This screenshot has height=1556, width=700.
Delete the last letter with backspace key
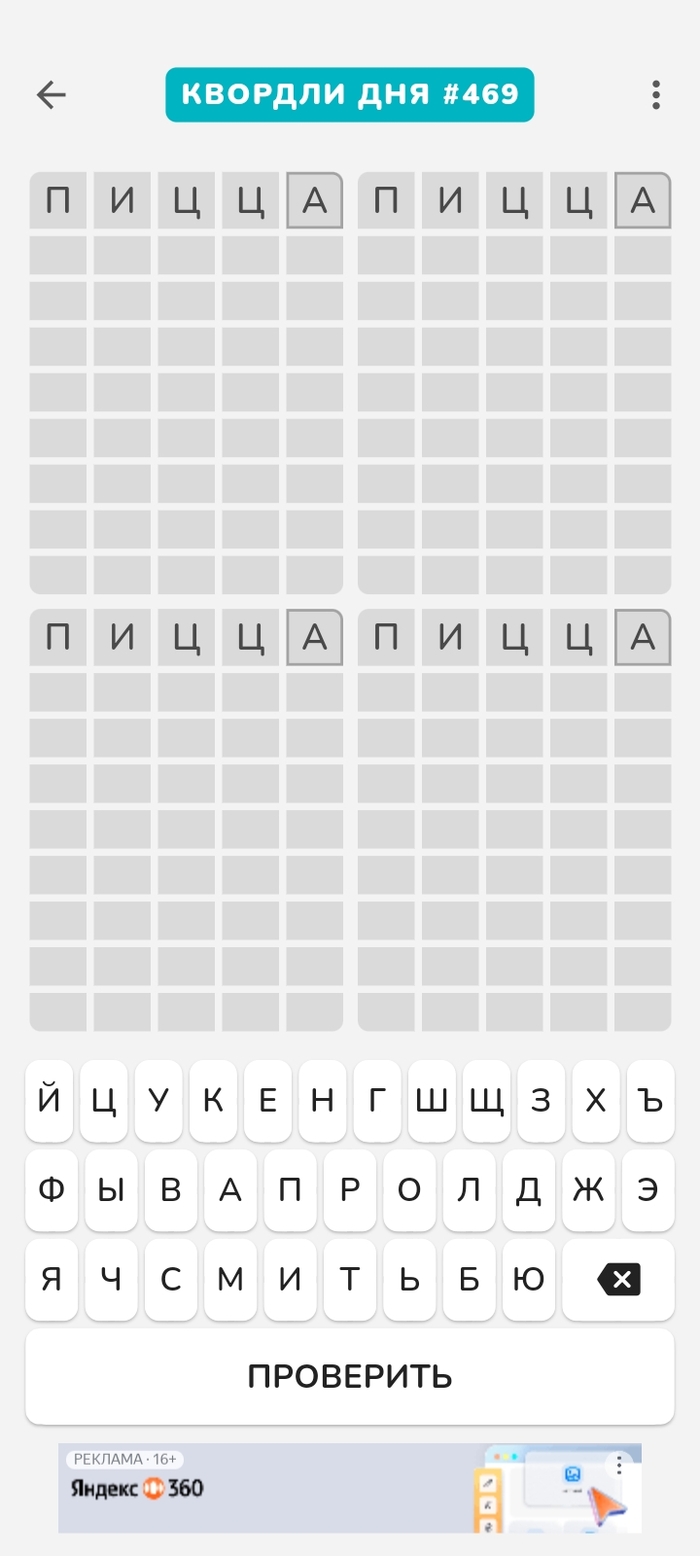coord(618,1279)
